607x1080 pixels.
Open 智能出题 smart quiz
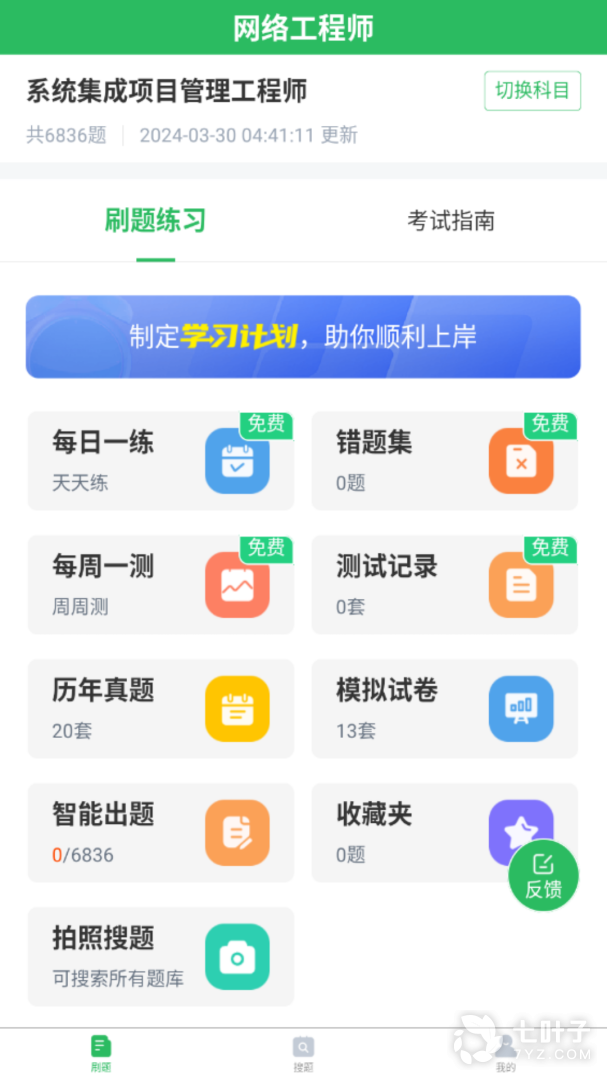coord(160,833)
